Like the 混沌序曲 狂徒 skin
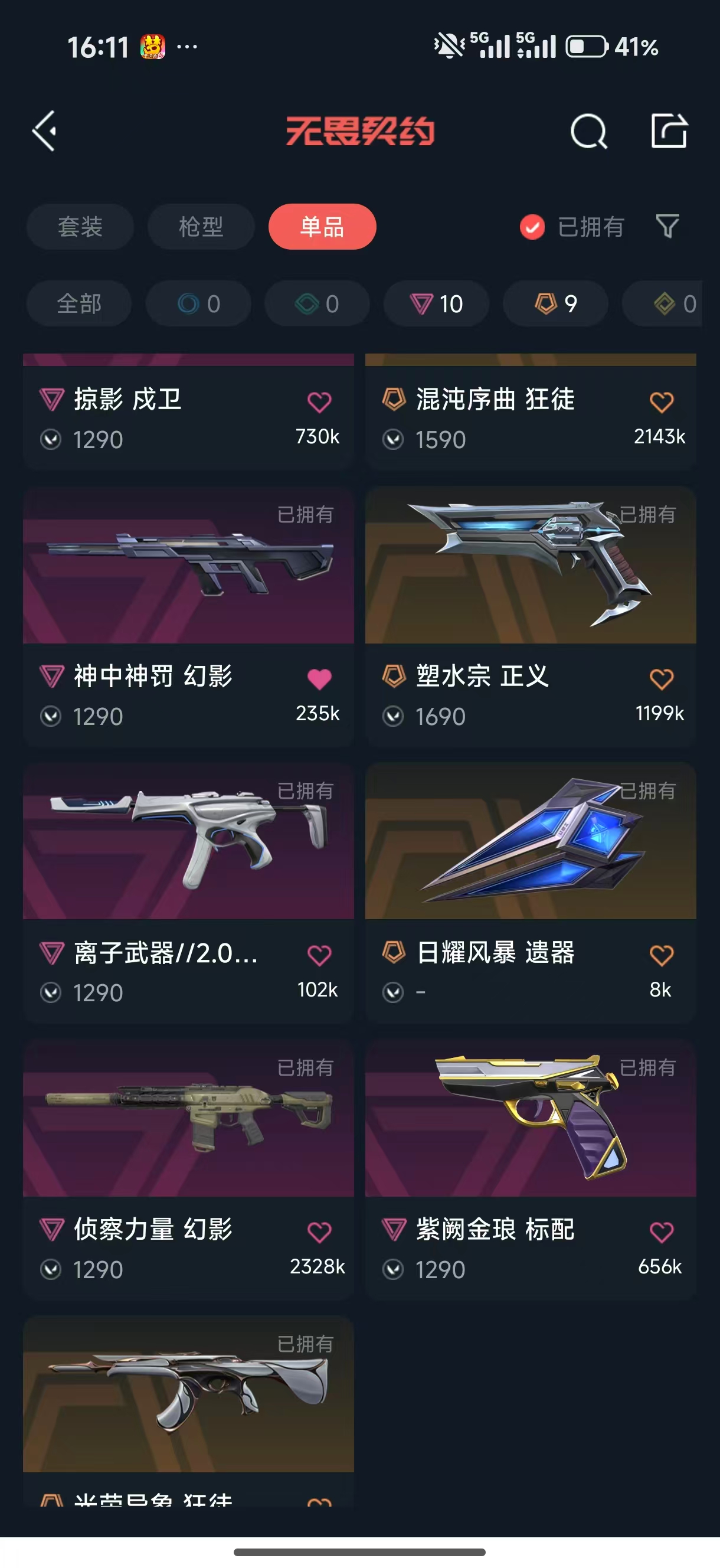Viewport: 720px width, 1568px height. (x=661, y=401)
